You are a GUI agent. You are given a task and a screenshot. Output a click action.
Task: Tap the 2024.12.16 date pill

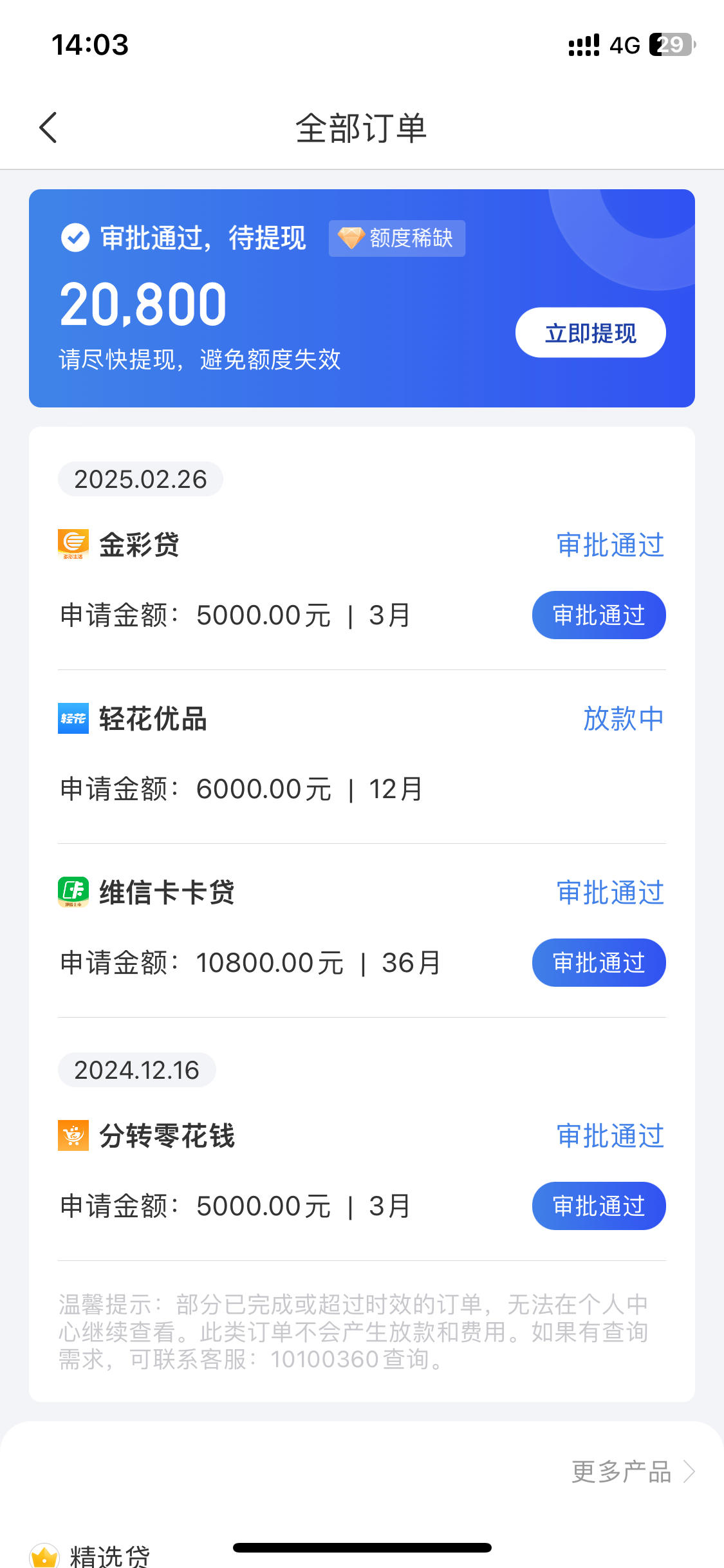[x=136, y=1069]
